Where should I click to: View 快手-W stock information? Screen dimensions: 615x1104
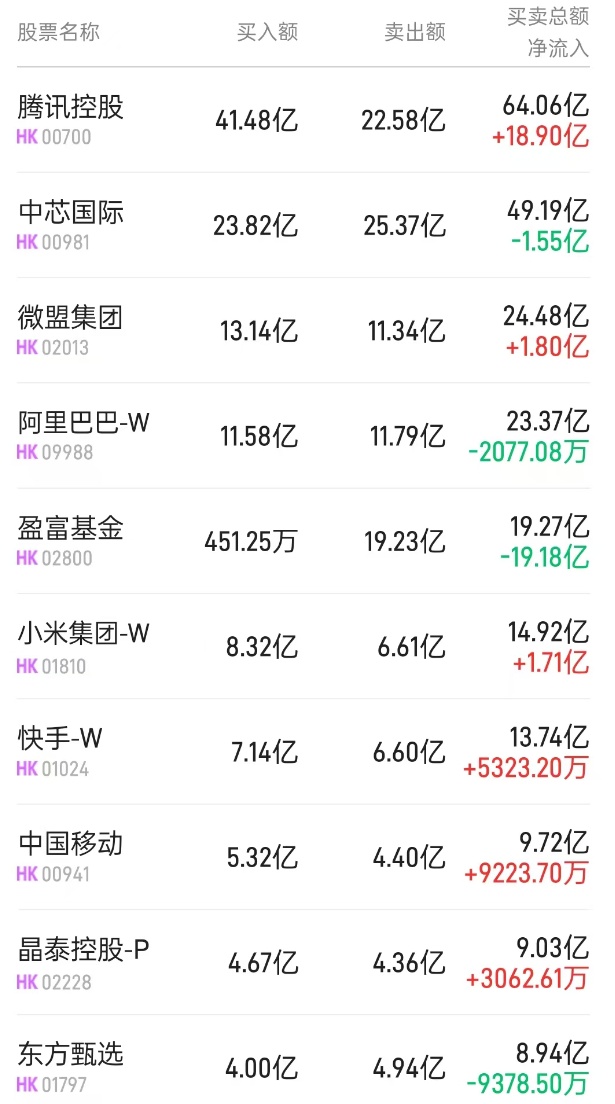point(61,739)
